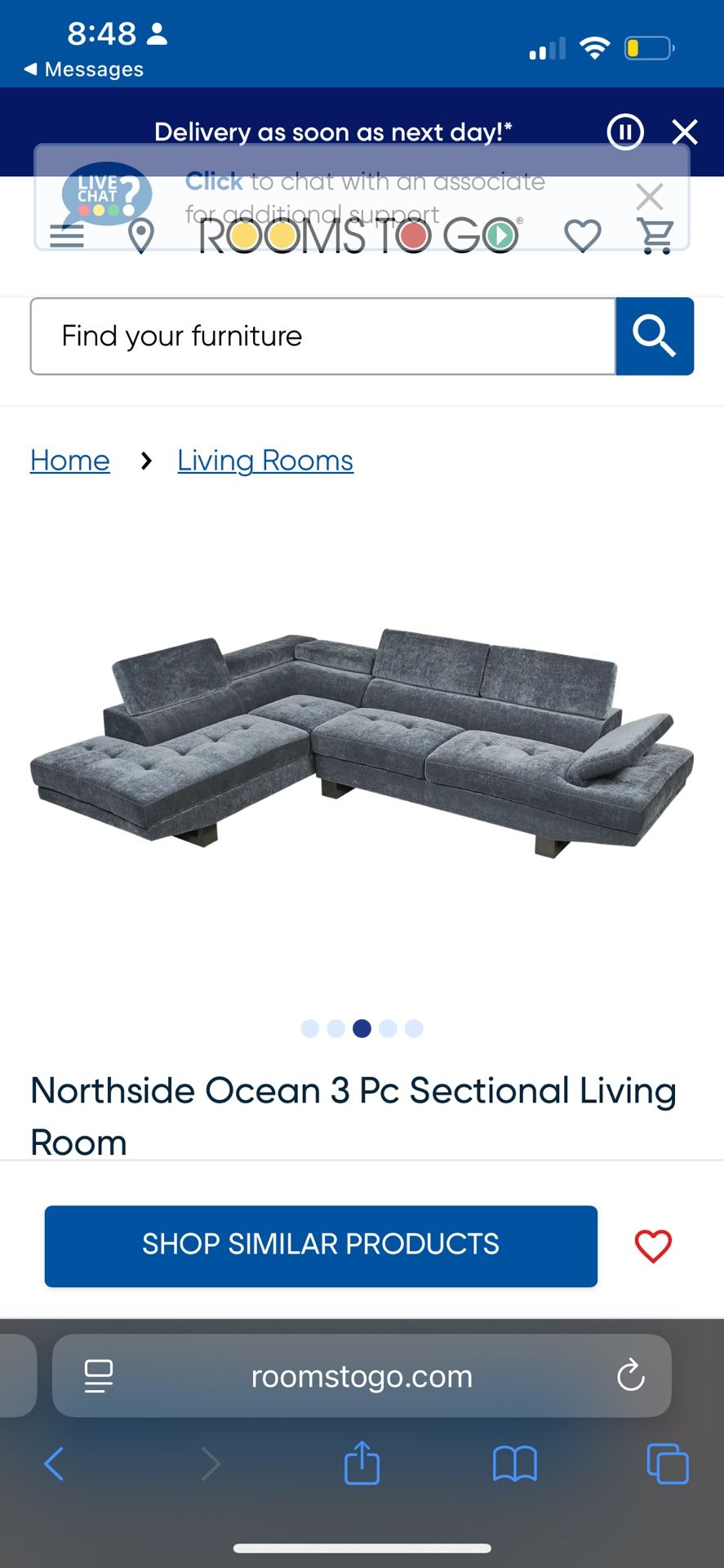This screenshot has width=724, height=1568.
Task: Close the live chat popup
Action: coord(650,196)
